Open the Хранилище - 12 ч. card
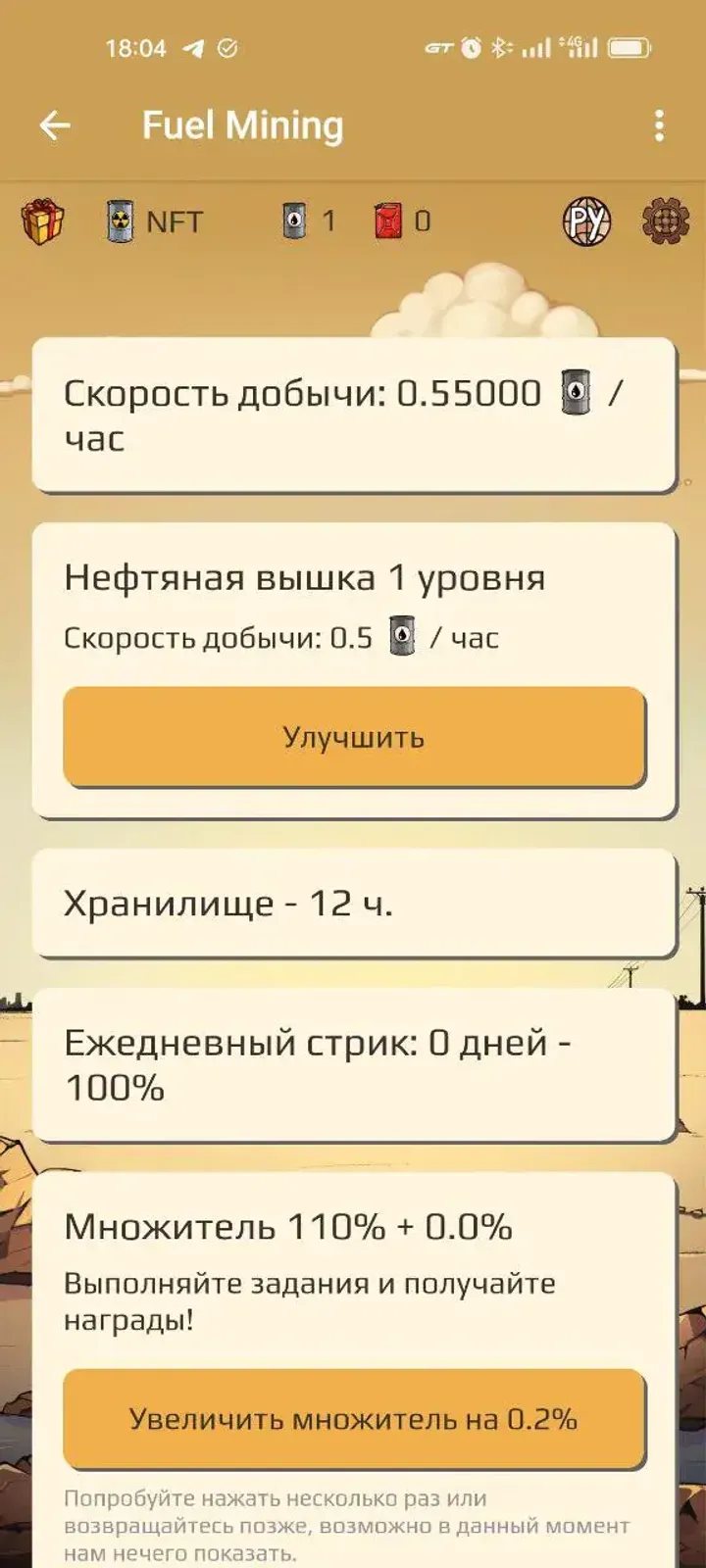This screenshot has height=1568, width=706. pos(354,903)
